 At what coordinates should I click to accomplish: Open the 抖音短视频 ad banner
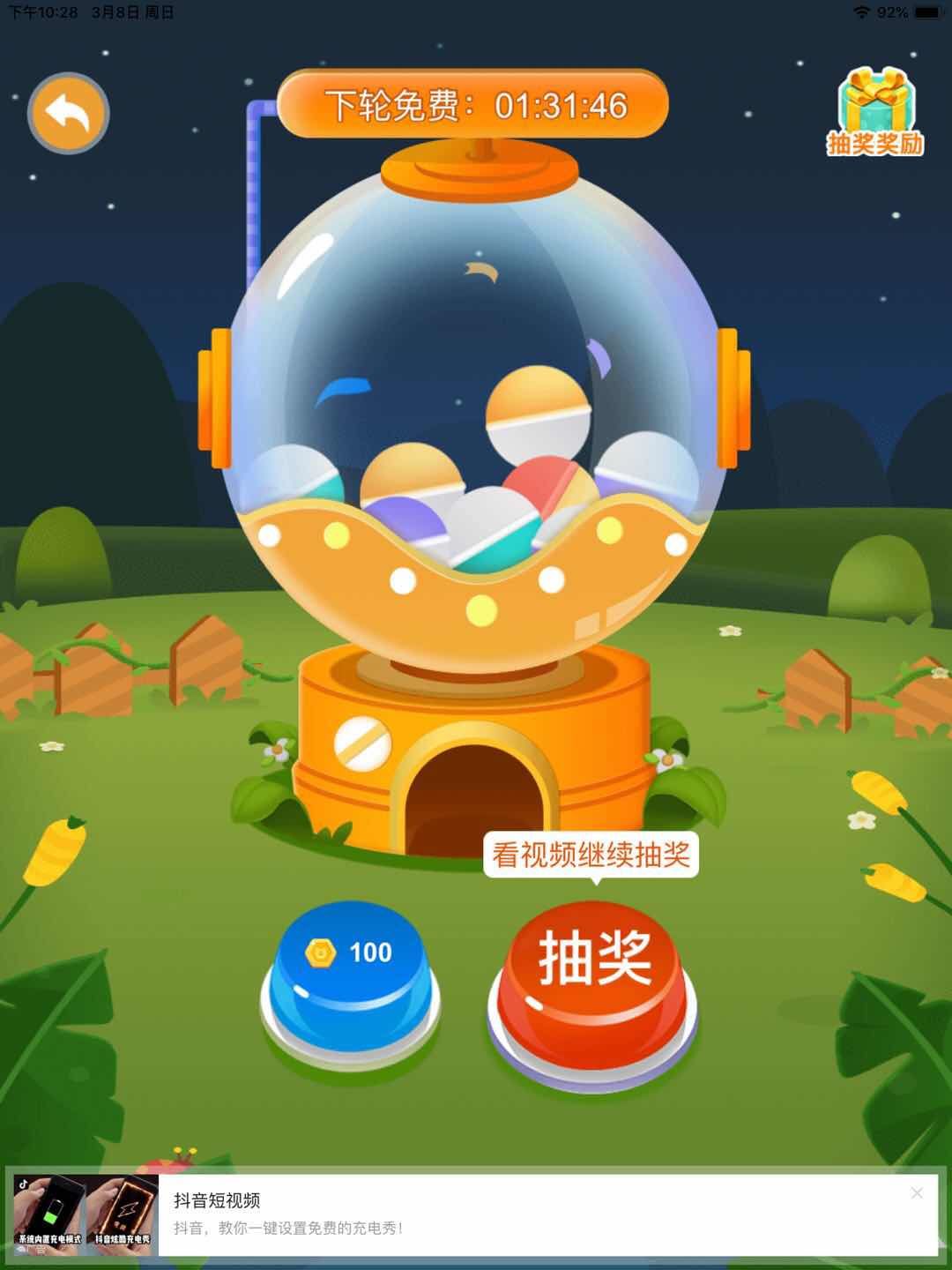pos(476,1214)
